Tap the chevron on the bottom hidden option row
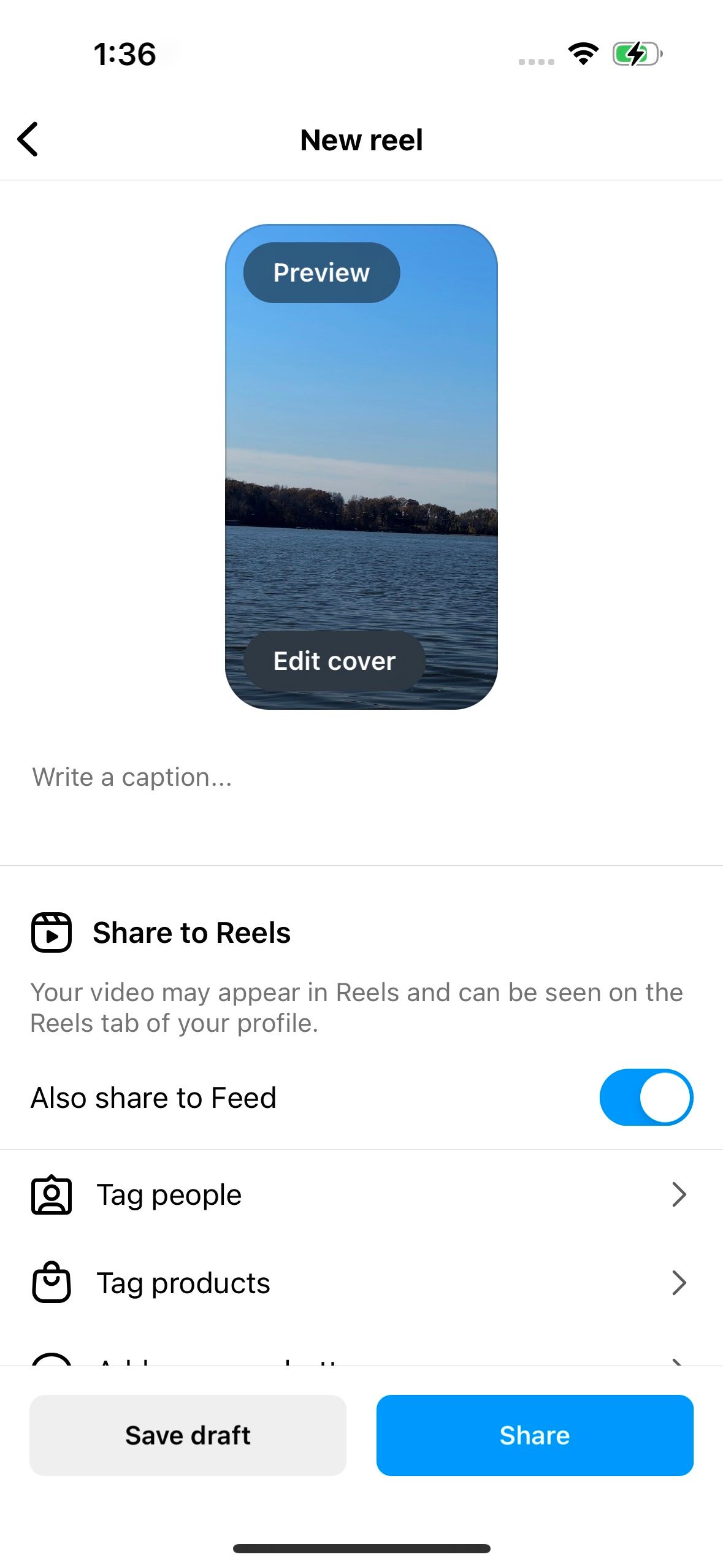 679,1362
